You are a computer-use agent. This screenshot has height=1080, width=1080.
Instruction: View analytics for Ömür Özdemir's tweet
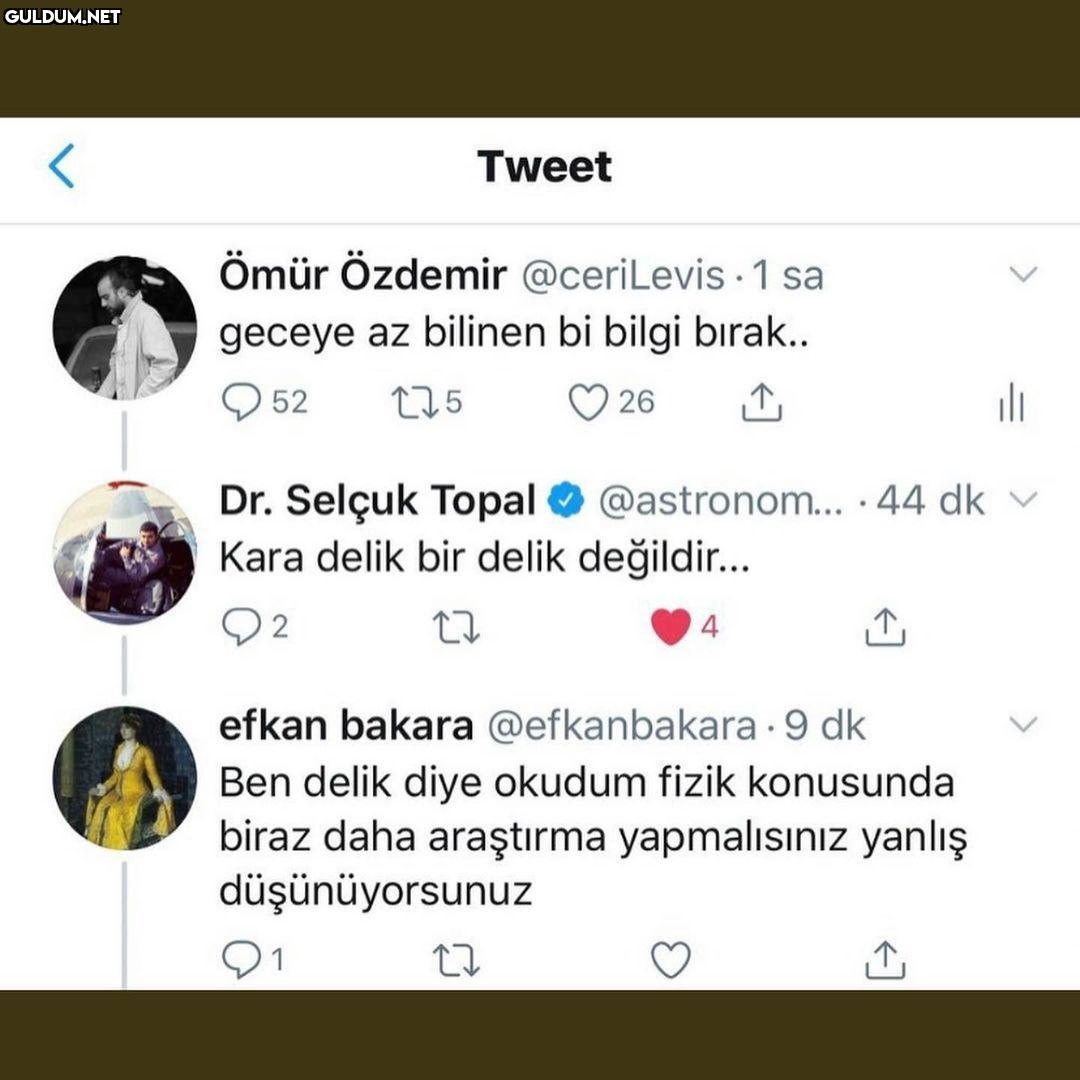(x=1011, y=404)
